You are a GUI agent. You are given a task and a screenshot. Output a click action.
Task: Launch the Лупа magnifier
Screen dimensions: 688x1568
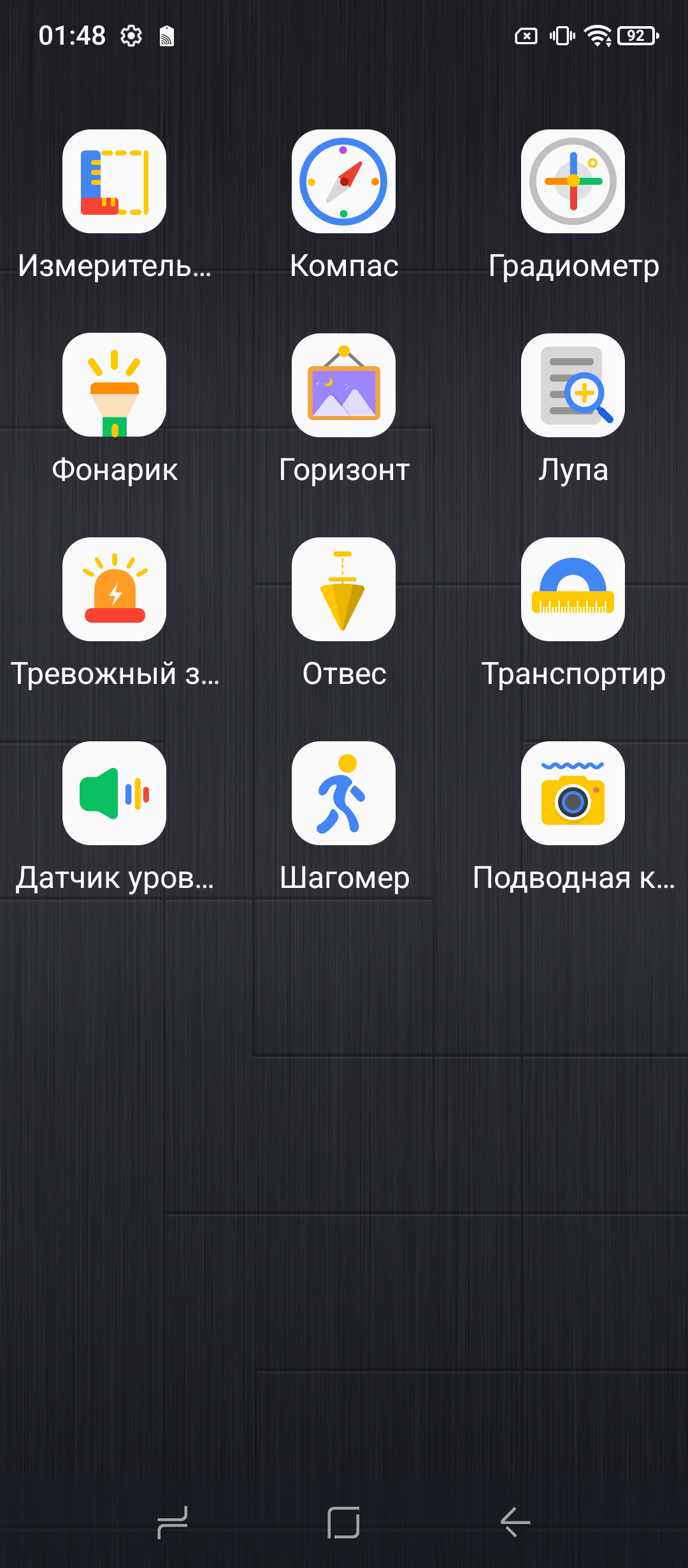[x=573, y=386]
